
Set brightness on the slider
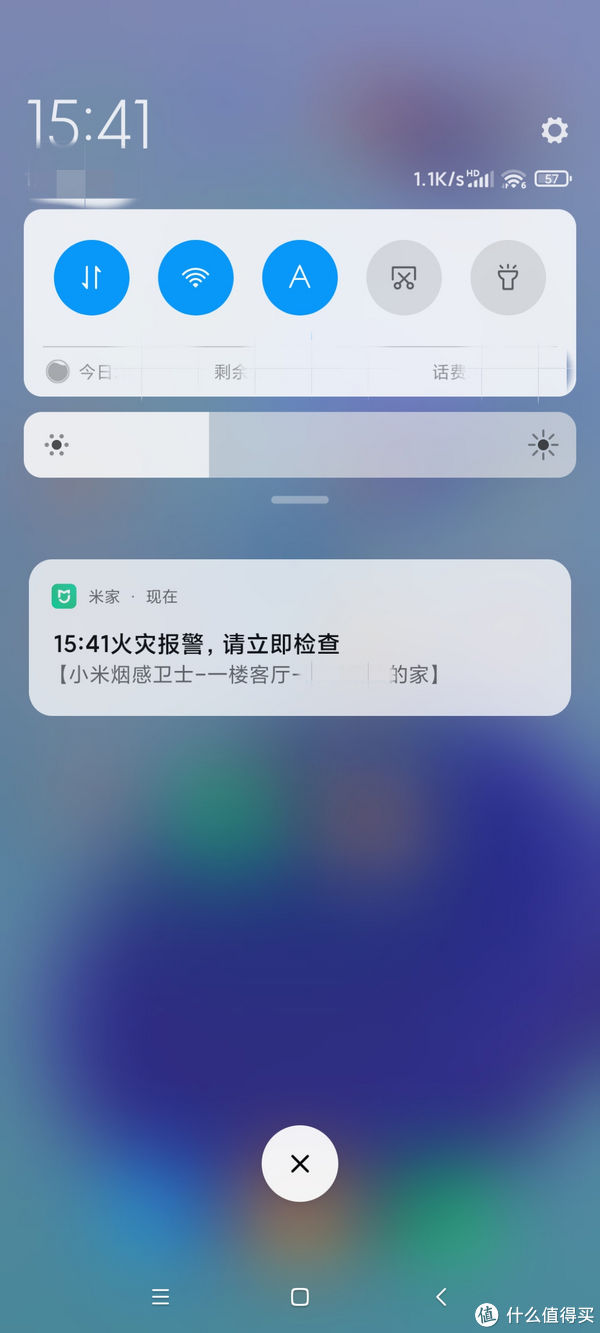click(x=300, y=445)
